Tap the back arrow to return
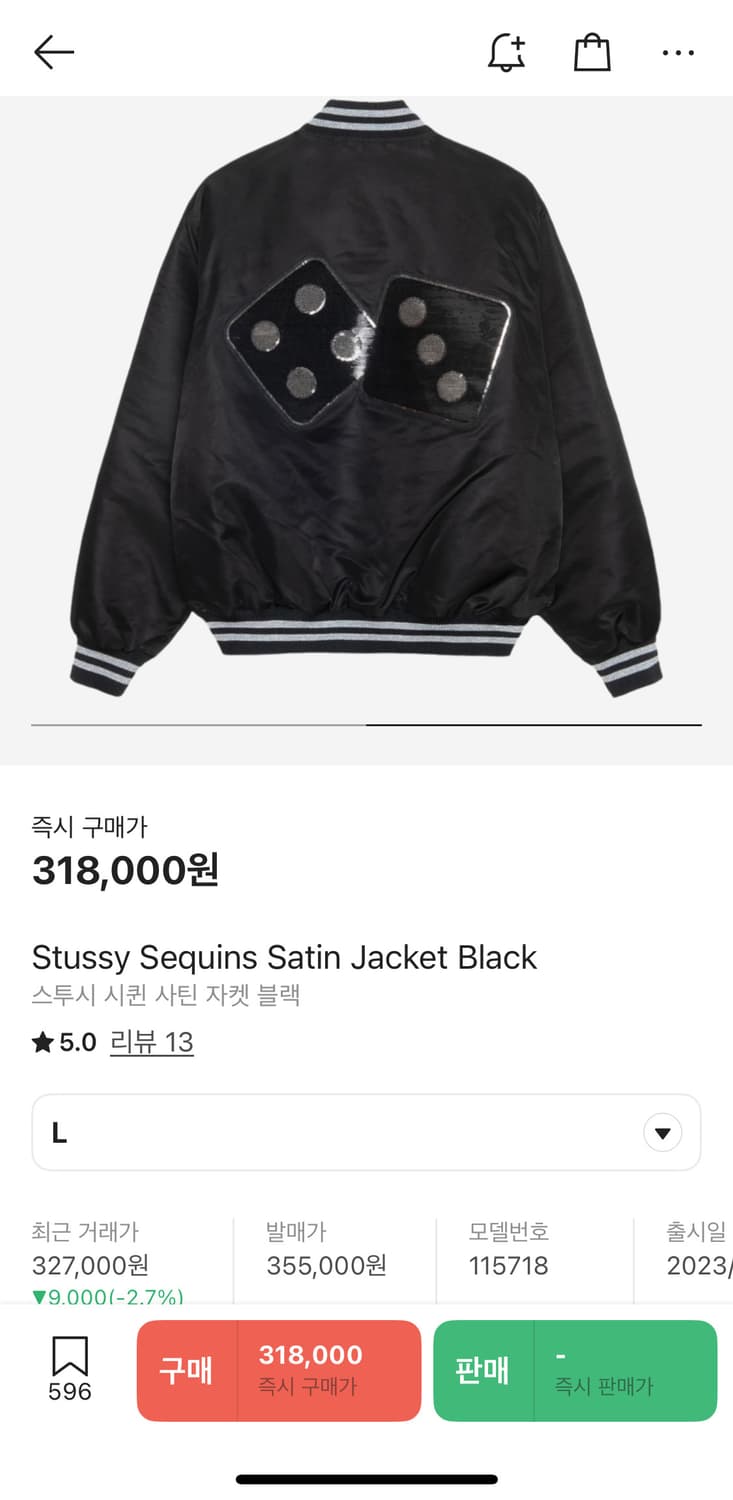 pos(53,52)
